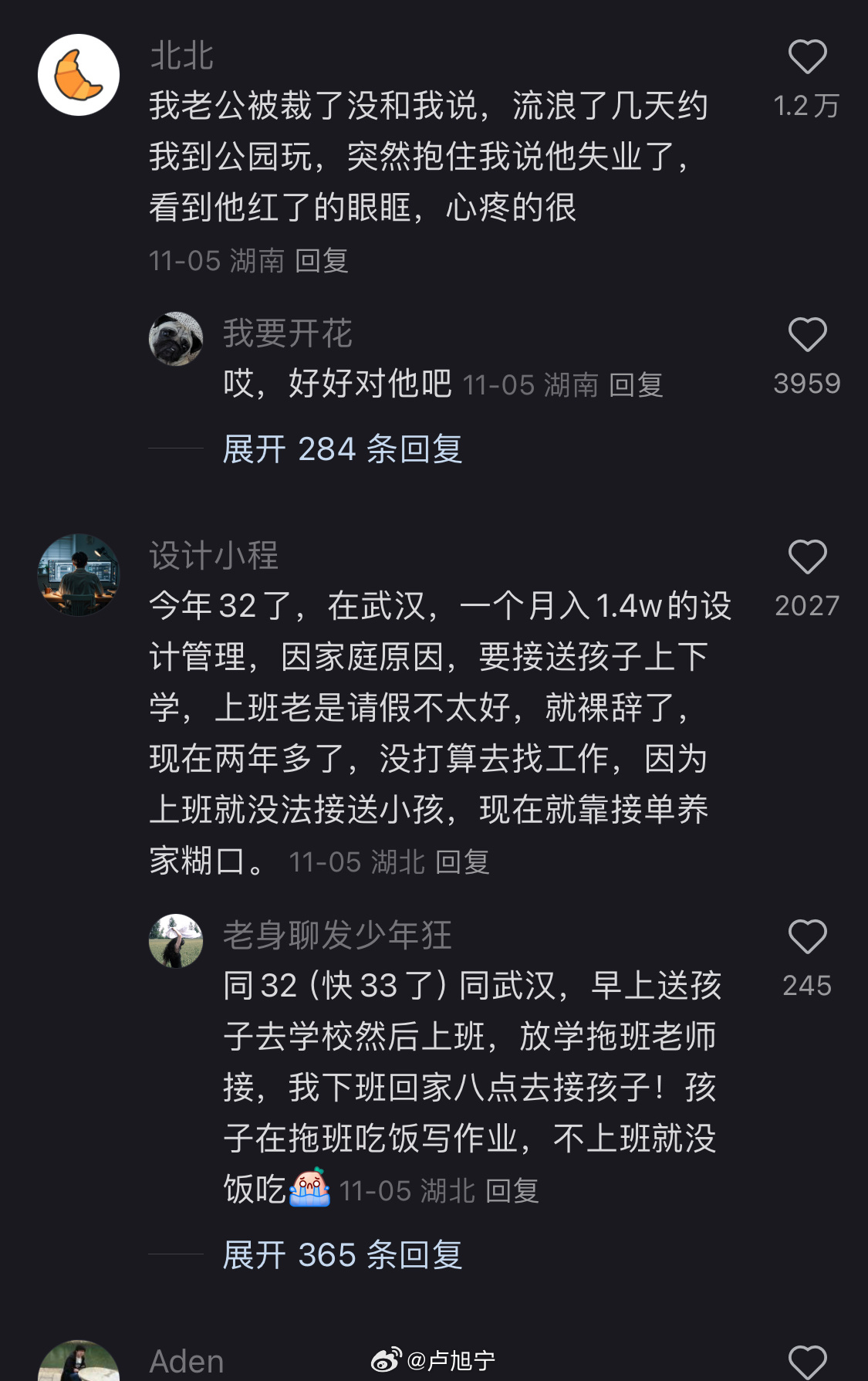Like 我要开花's reply
Image resolution: width=868 pixels, height=1381 pixels.
click(x=807, y=335)
